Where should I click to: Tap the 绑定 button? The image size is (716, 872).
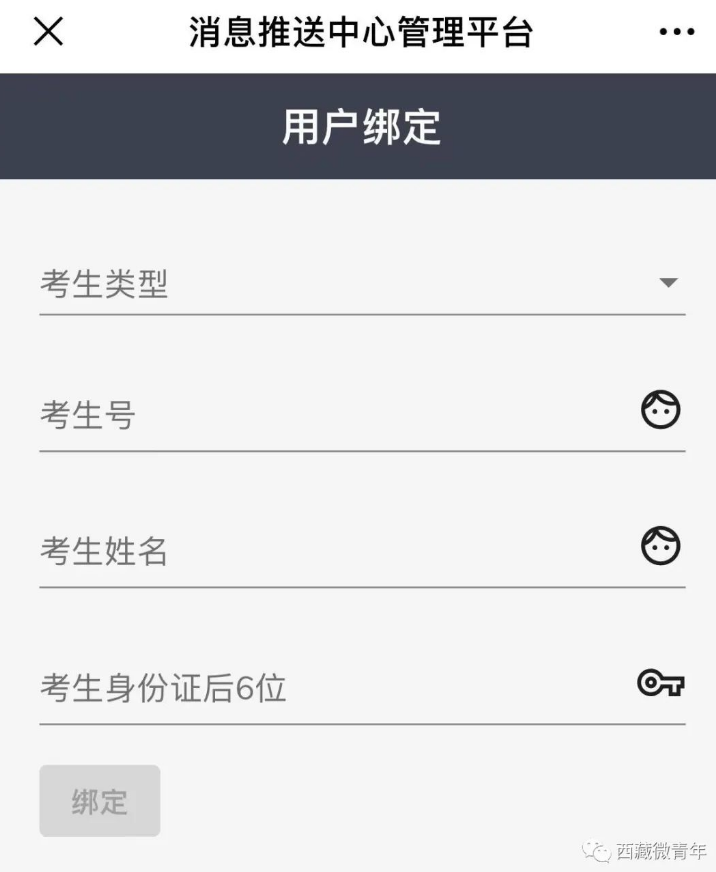tap(100, 801)
